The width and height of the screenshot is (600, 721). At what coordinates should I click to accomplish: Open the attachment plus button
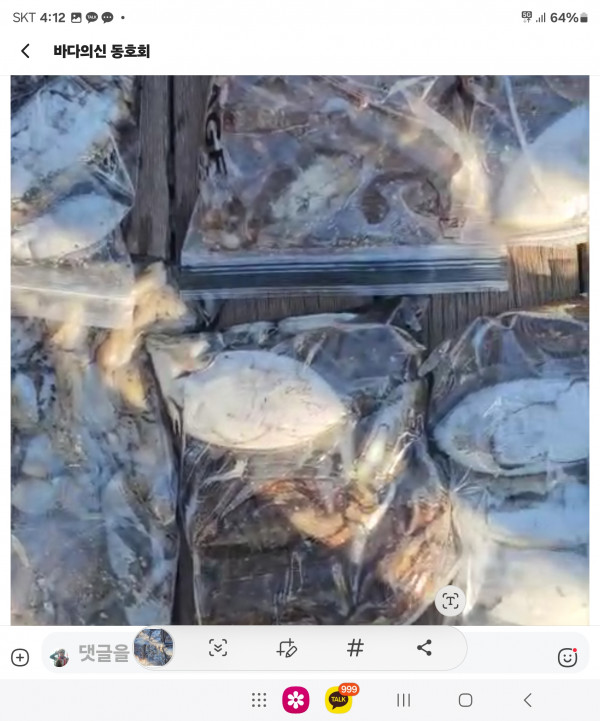click(19, 657)
